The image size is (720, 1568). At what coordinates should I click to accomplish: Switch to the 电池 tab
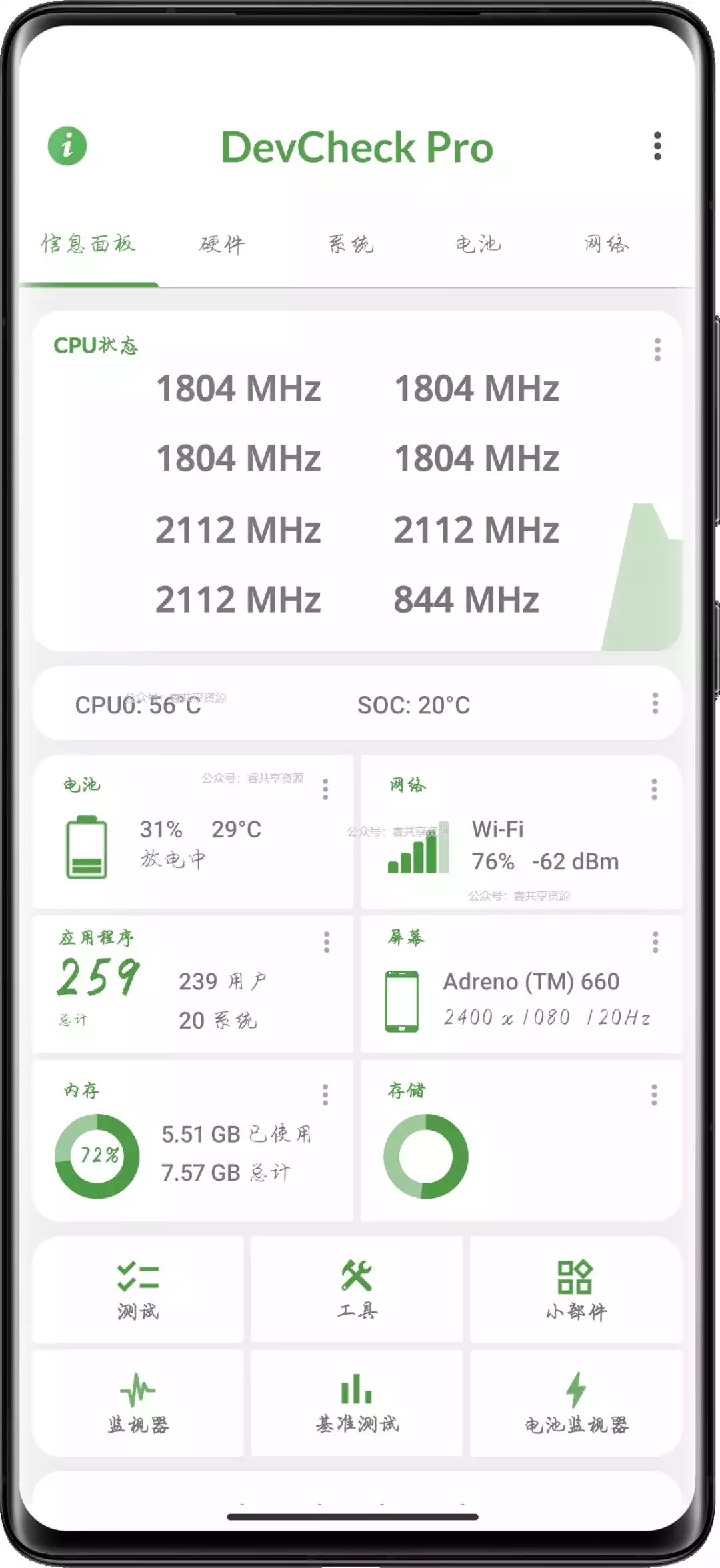(478, 245)
